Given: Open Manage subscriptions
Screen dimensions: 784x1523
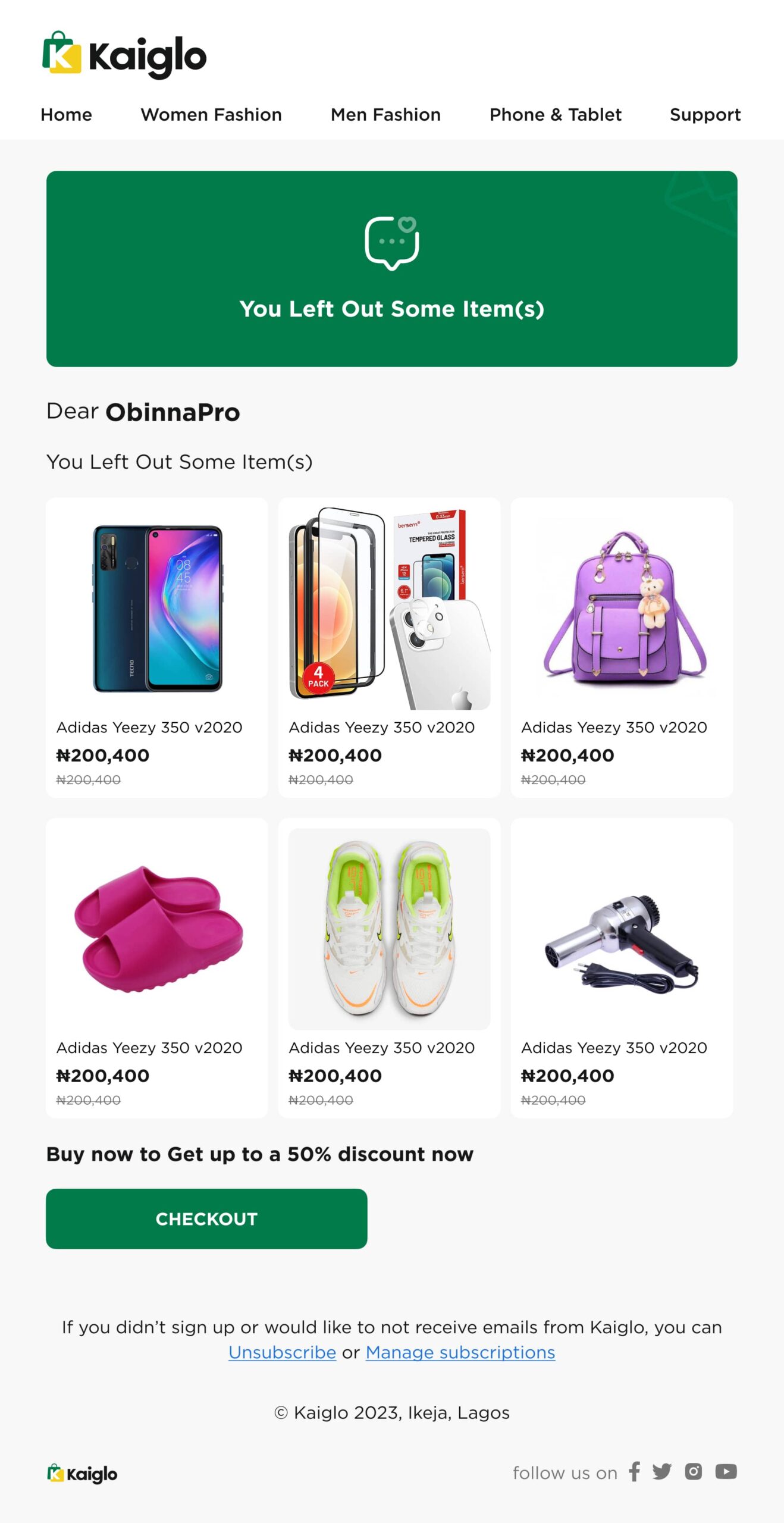Looking at the screenshot, I should [x=460, y=1352].
